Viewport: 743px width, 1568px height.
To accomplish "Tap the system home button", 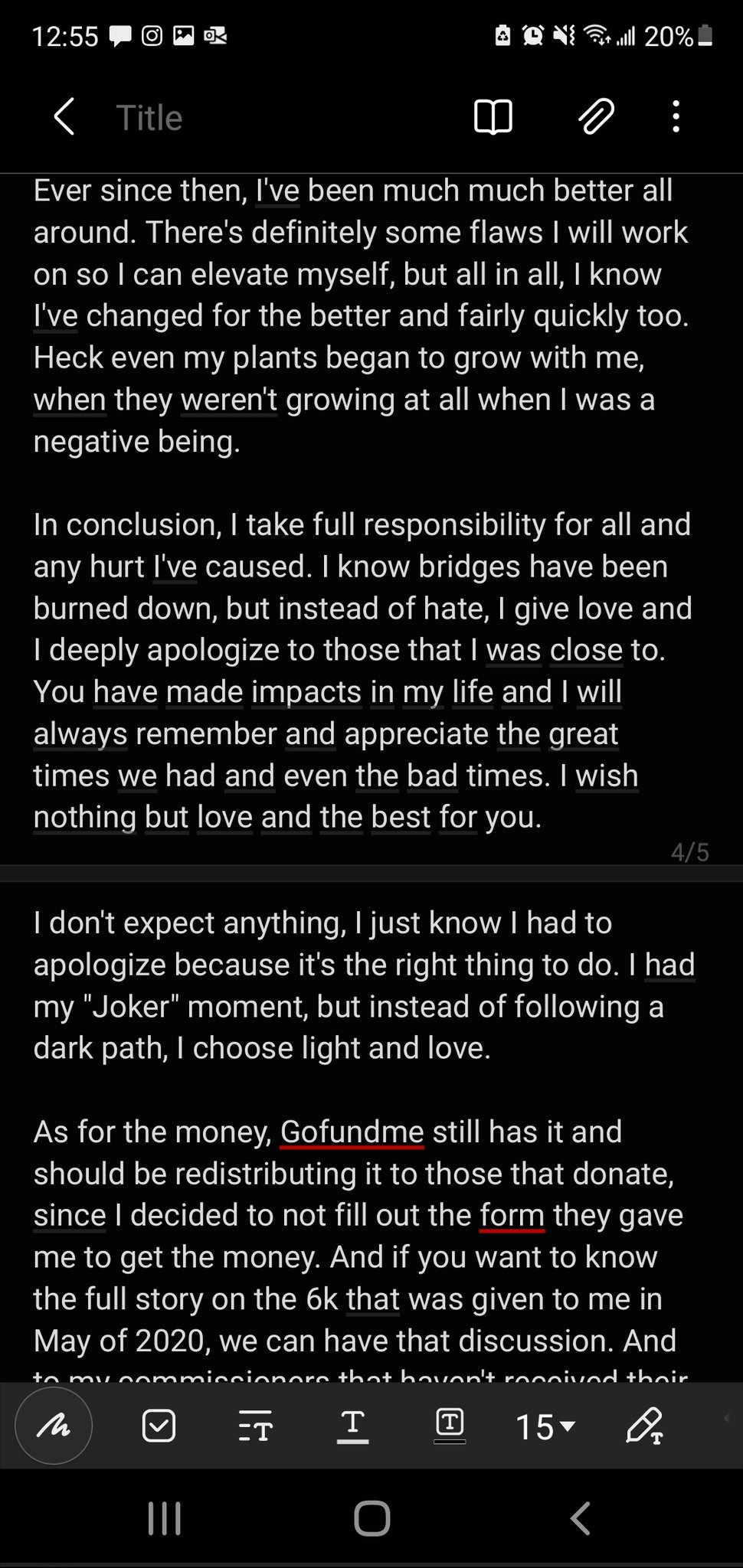I will click(372, 1517).
